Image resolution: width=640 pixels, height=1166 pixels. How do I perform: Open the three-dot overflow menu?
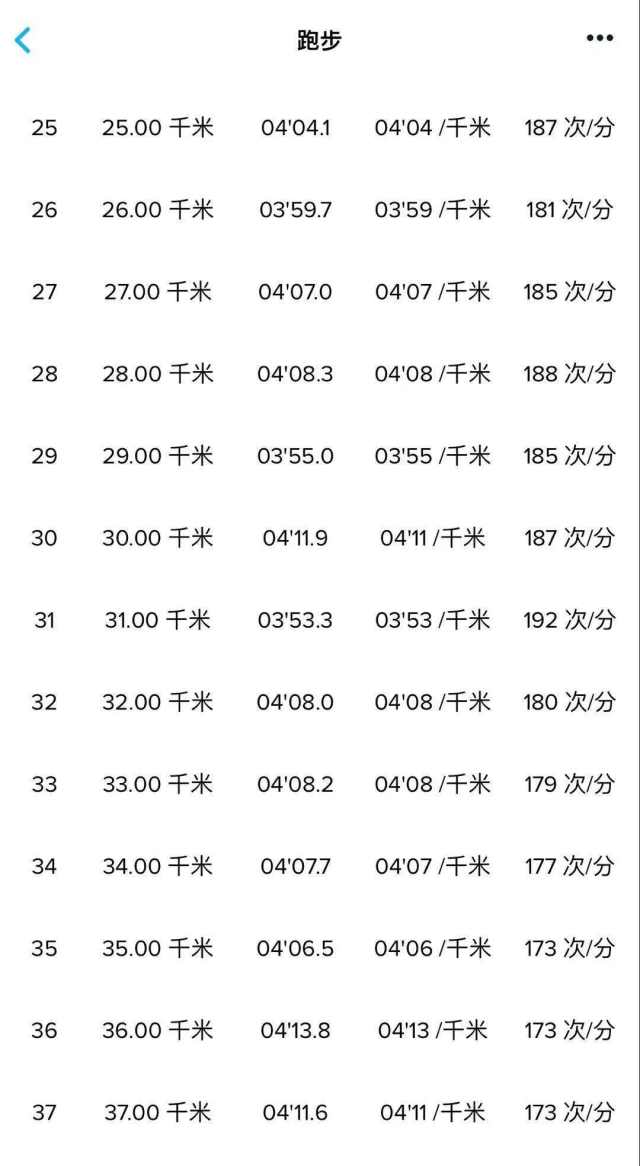pyautogui.click(x=599, y=39)
